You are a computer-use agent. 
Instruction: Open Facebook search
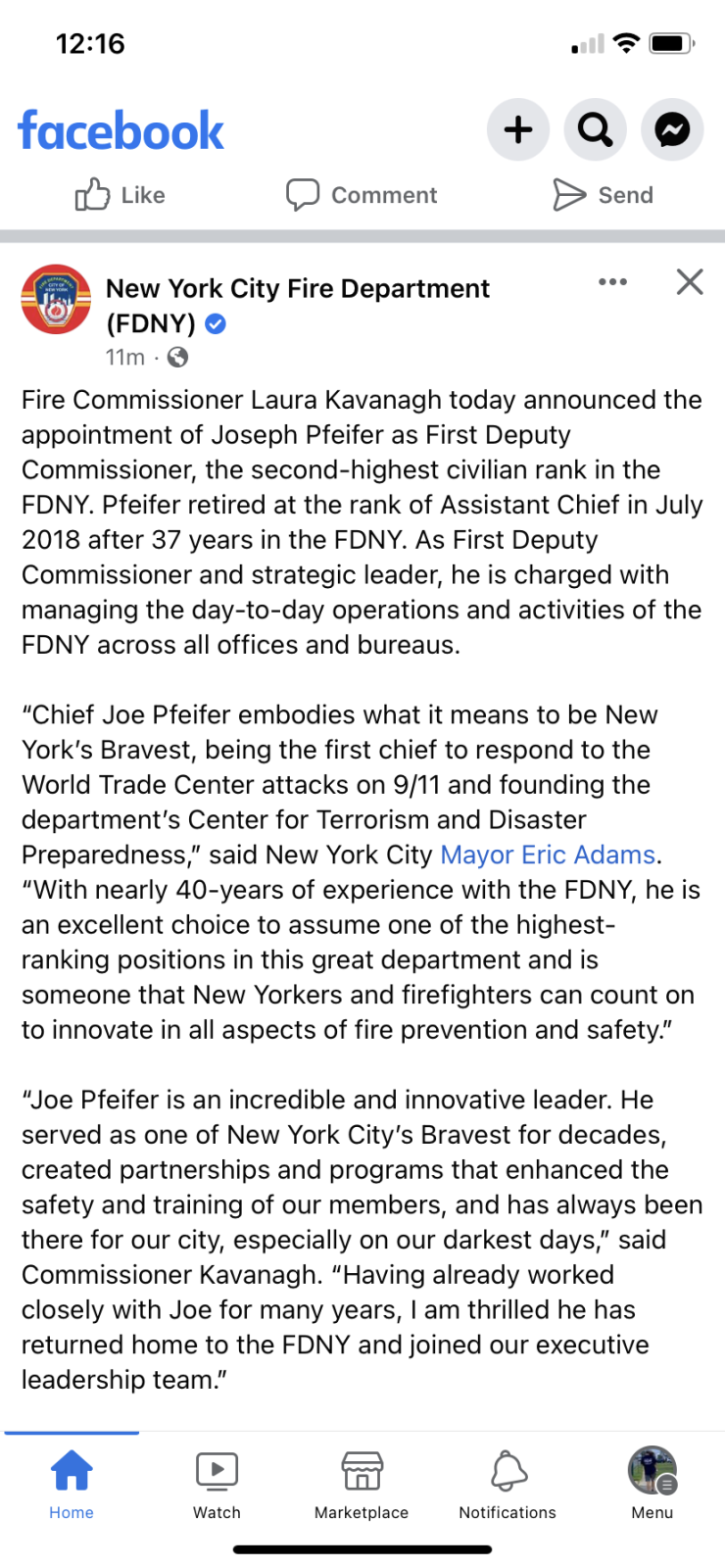click(595, 129)
